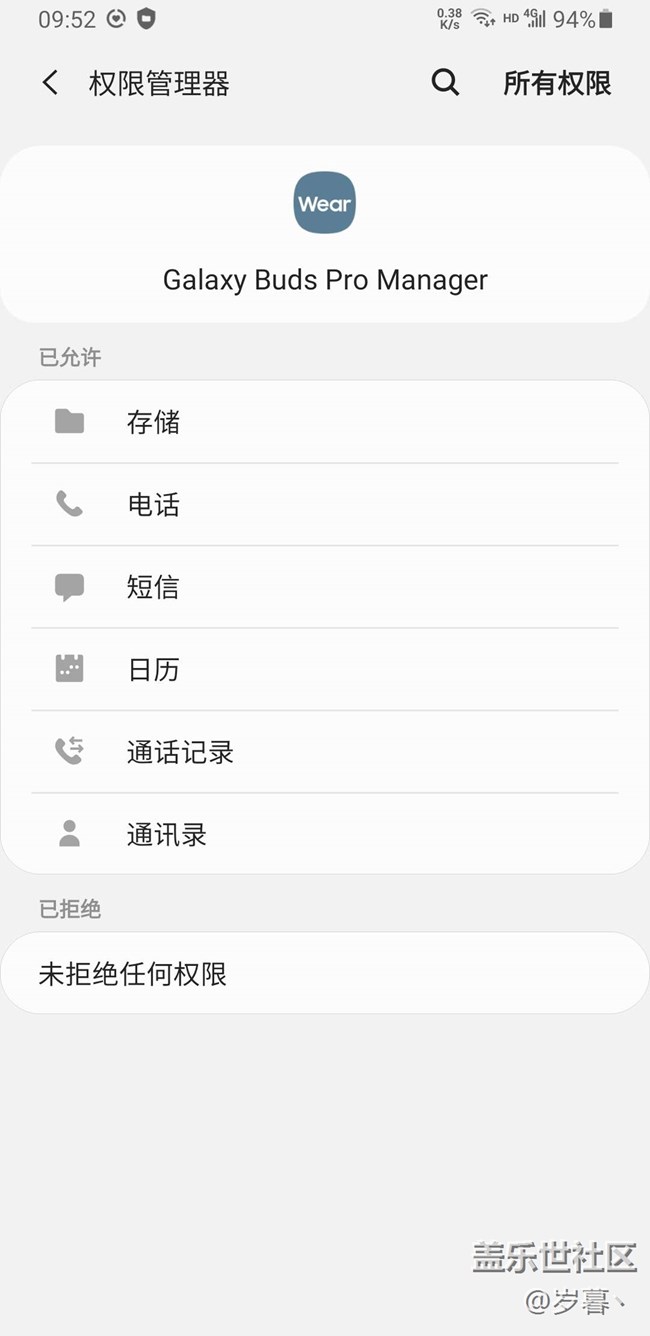
Task: Open the search magnifier icon
Action: pos(445,83)
